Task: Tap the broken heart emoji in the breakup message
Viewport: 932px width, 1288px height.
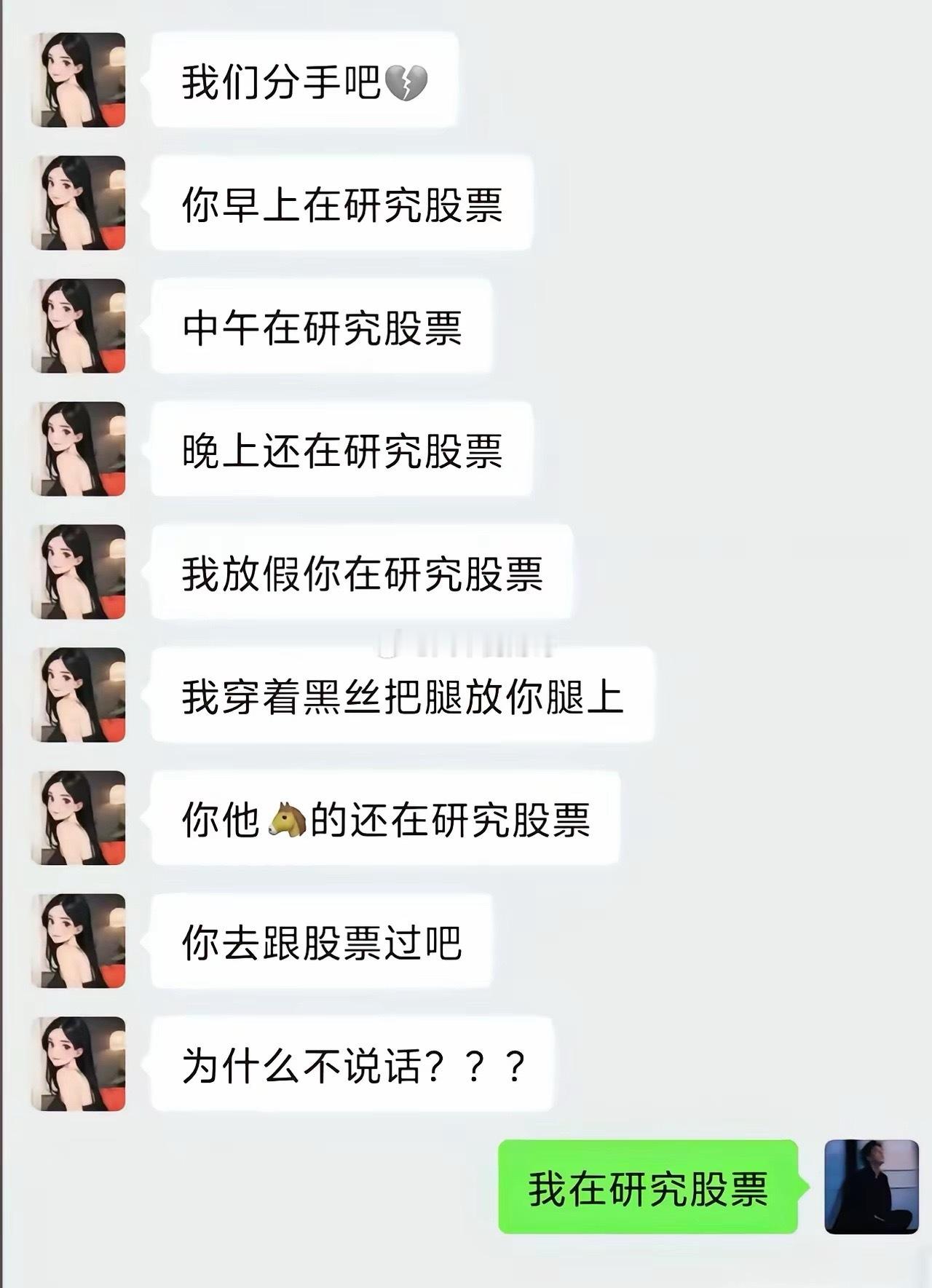Action: [x=408, y=82]
